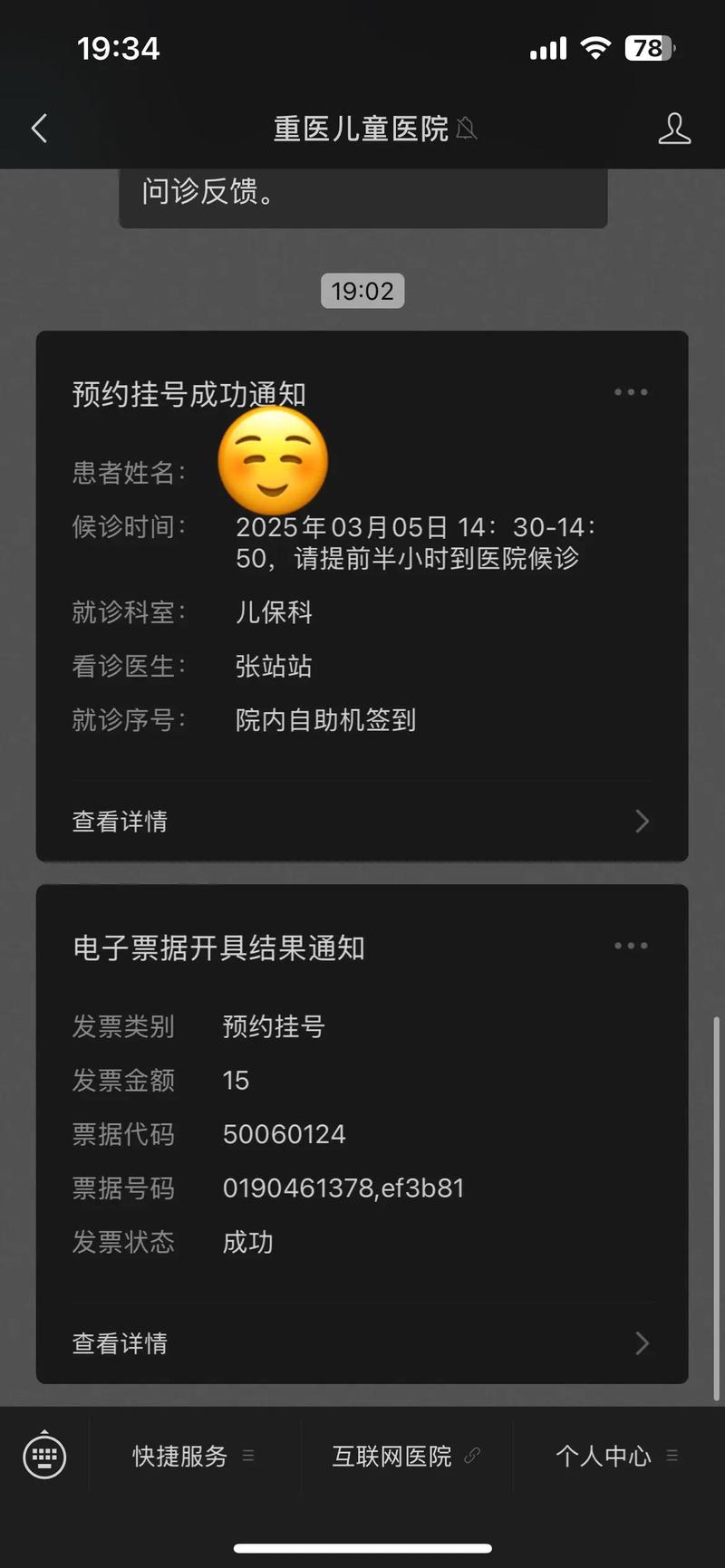Tap the 19:02 timestamp label

pyautogui.click(x=362, y=290)
